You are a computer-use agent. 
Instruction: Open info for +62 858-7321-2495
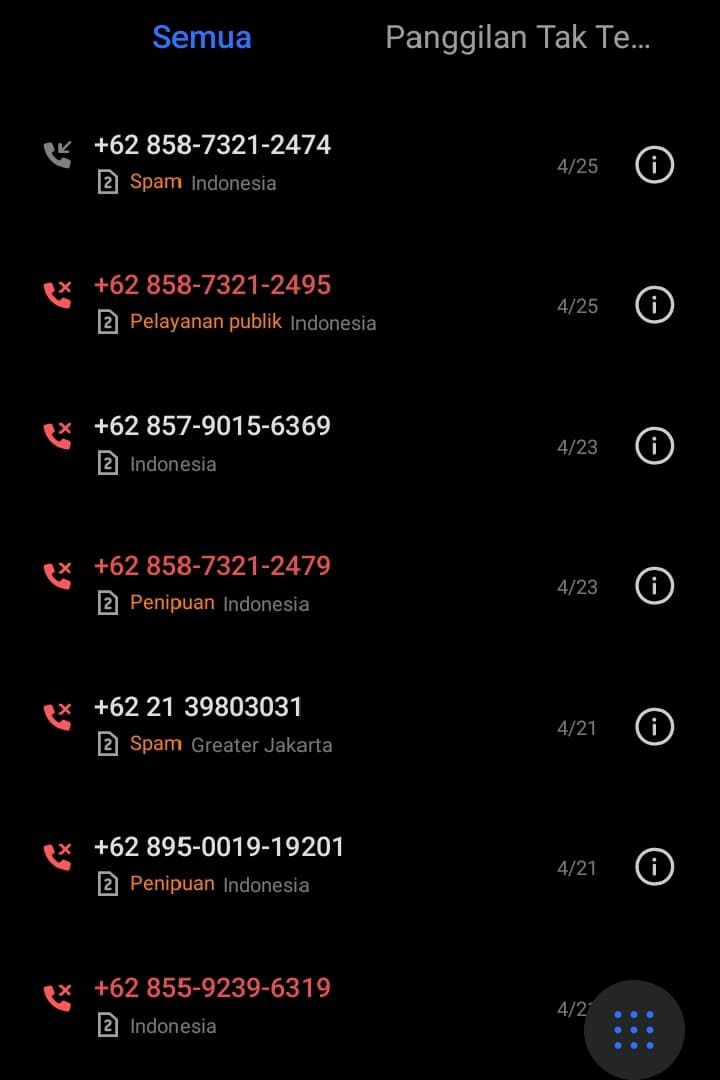[x=655, y=305]
